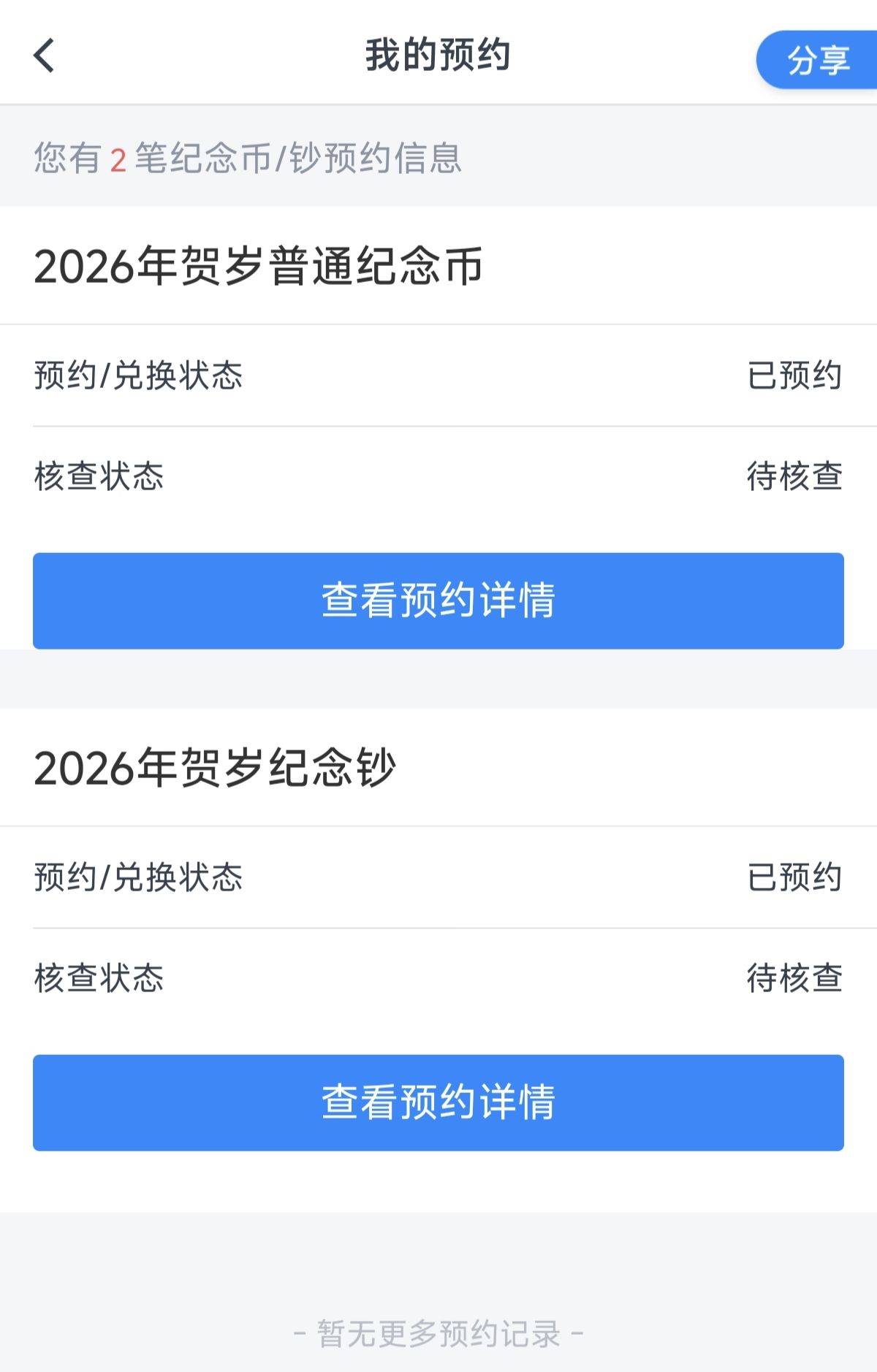Open 查看预约详情 under 2026年贺岁纪念钞
Screen dimensions: 877x1372
438,1102
